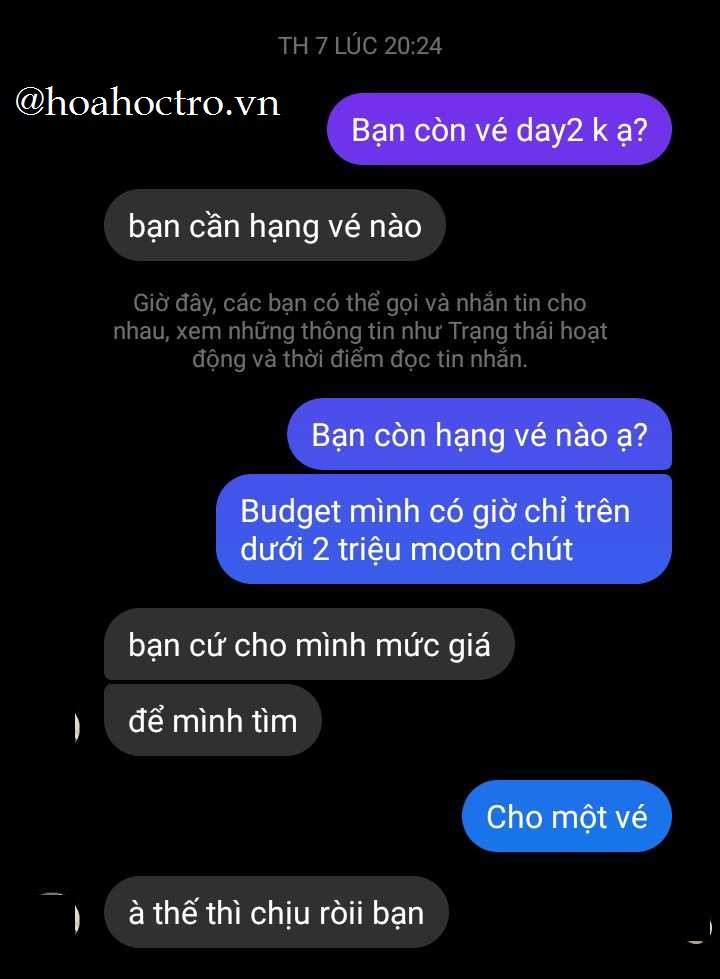
Task: Click the bubble "để mình tìm"
Action: click(x=212, y=719)
